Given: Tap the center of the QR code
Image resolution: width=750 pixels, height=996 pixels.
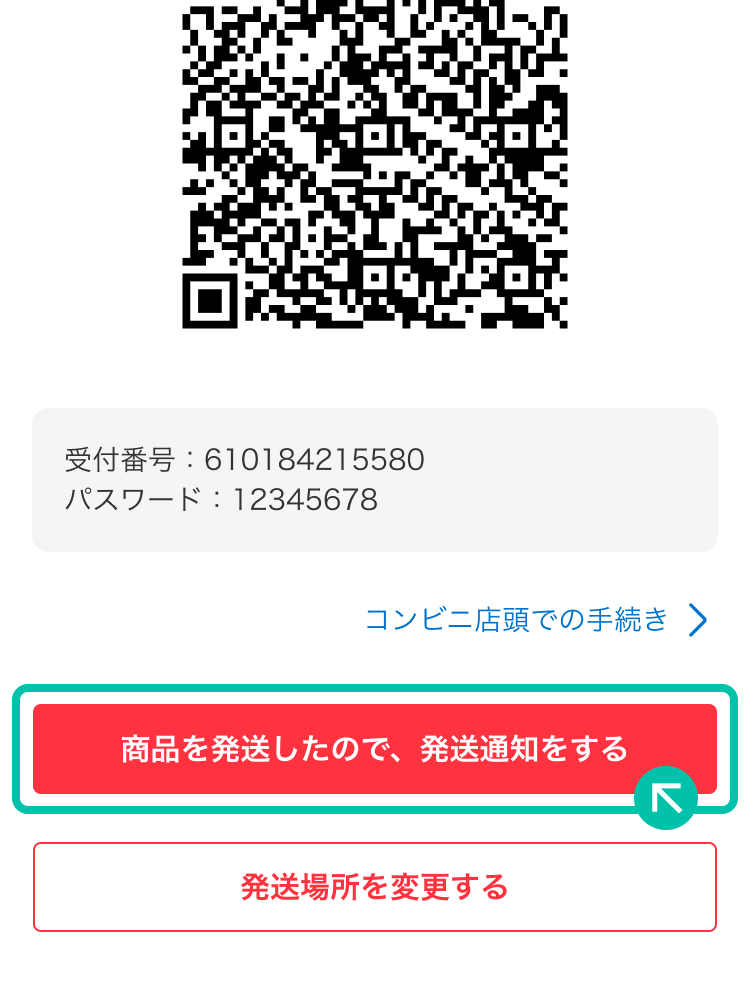Looking at the screenshot, I should click(375, 165).
